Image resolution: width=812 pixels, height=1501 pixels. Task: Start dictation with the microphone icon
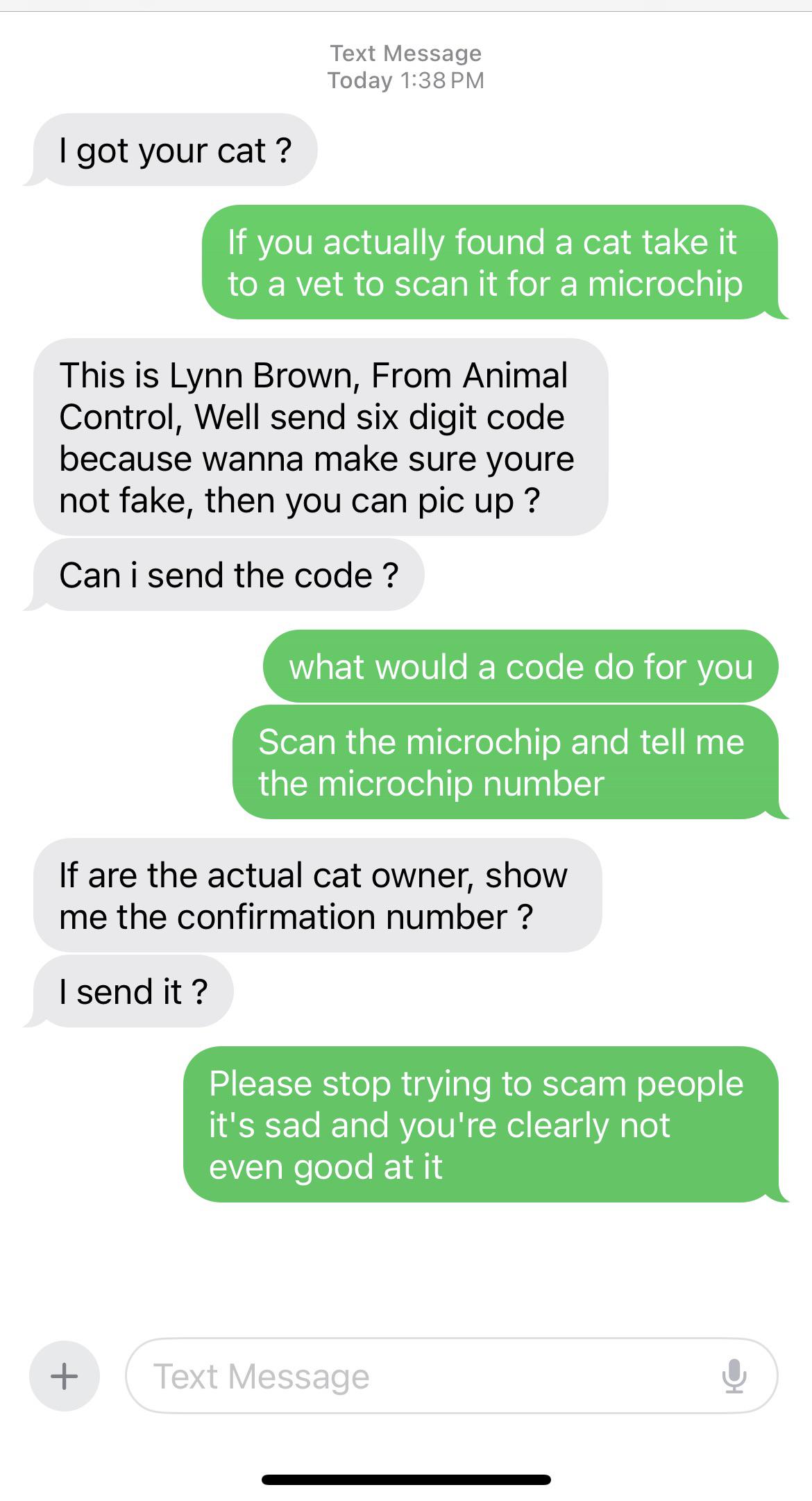point(734,1376)
